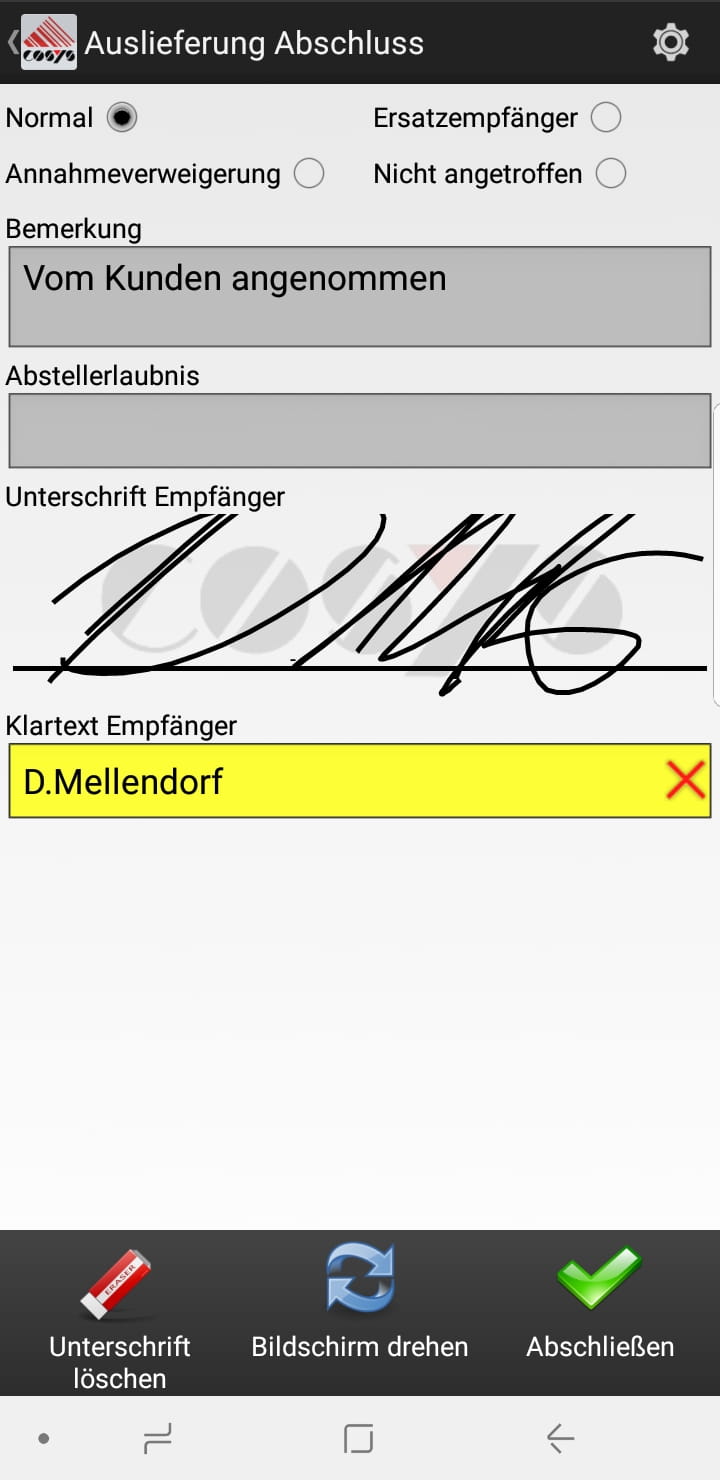Open the settings gear in the title bar

[x=670, y=42]
